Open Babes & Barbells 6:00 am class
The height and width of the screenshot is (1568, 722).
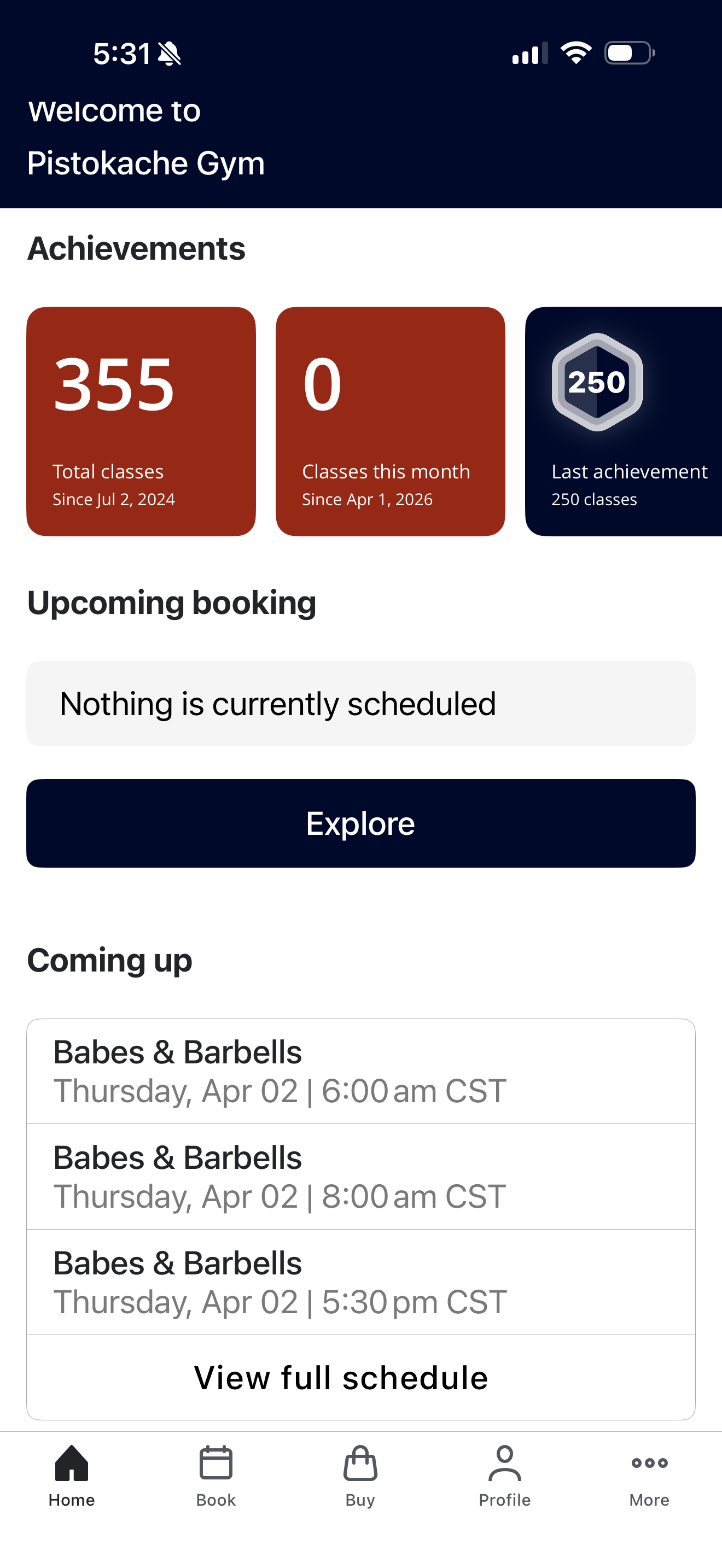click(360, 1072)
